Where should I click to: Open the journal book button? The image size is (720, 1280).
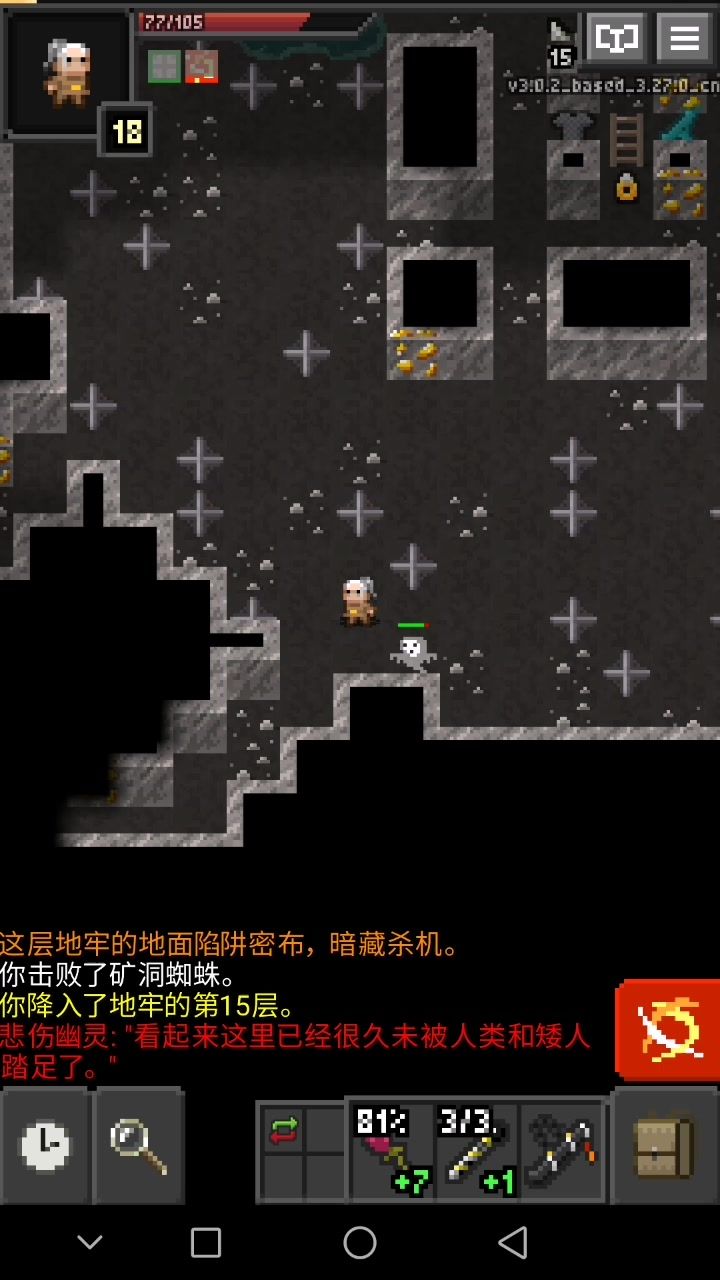click(x=616, y=38)
